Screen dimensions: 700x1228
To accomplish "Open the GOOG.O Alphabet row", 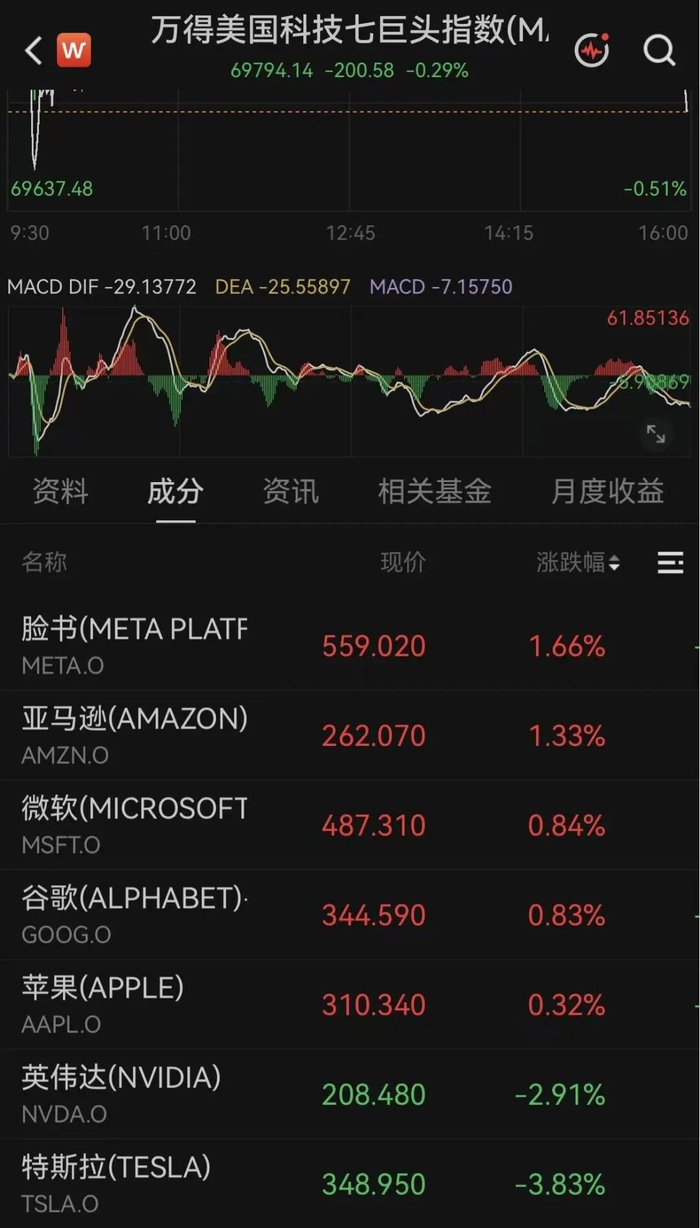I will click(350, 915).
